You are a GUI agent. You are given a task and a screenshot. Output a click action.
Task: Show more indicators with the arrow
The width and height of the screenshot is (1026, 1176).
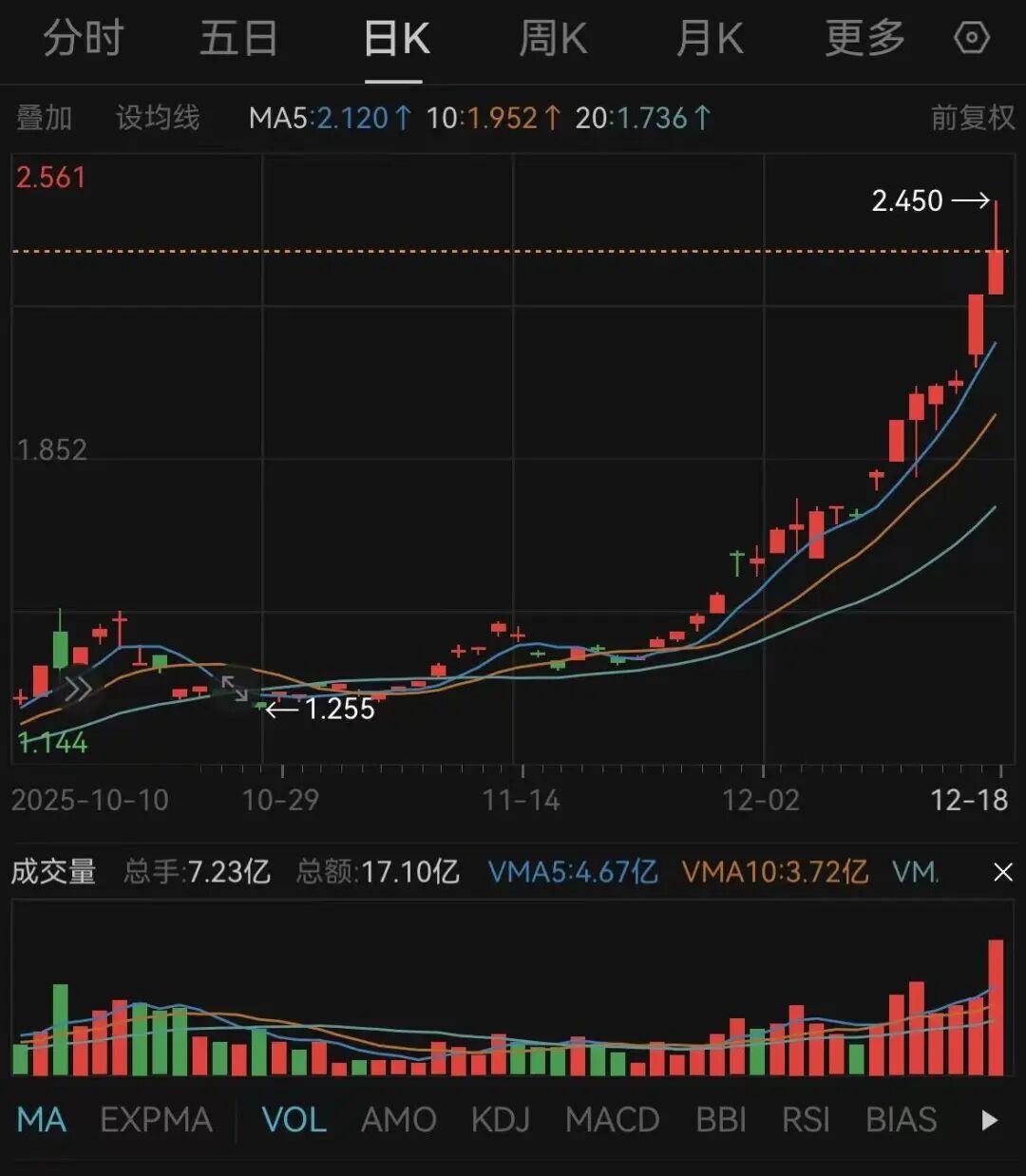point(989,1120)
